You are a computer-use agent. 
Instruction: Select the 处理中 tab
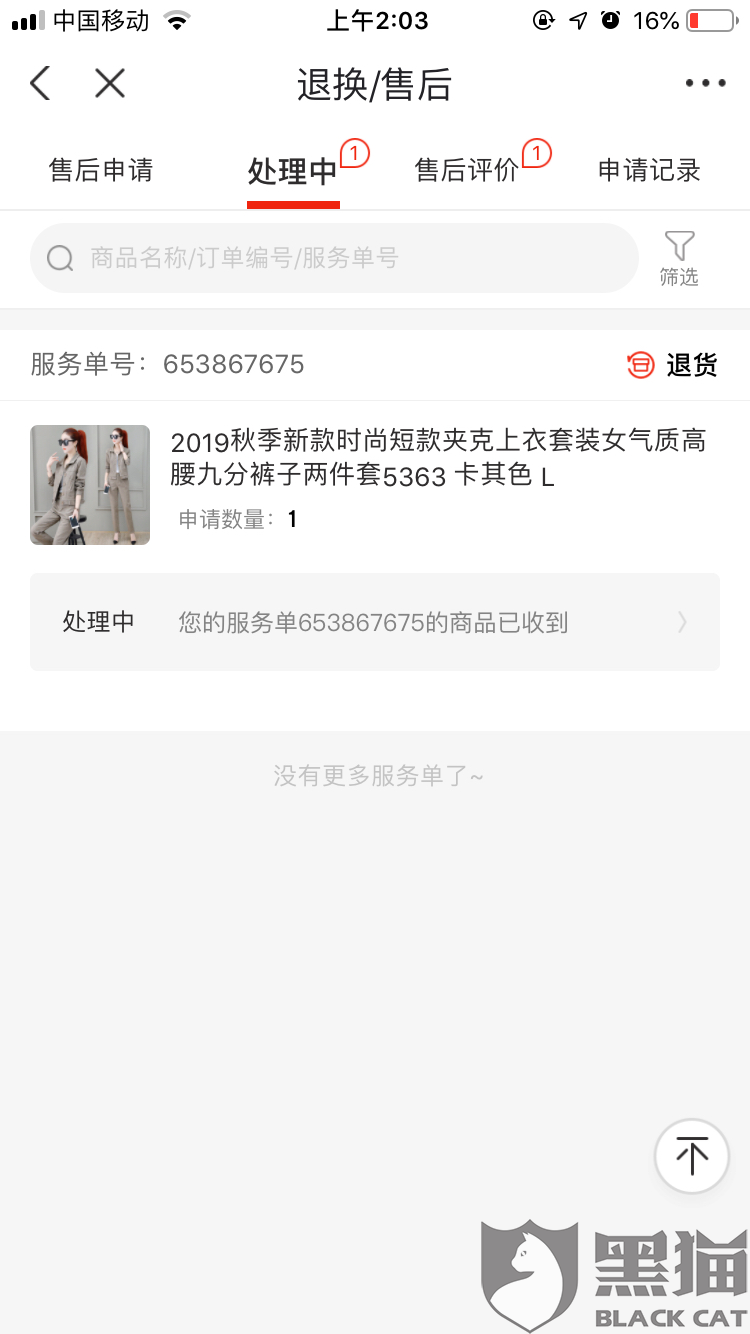(x=292, y=172)
